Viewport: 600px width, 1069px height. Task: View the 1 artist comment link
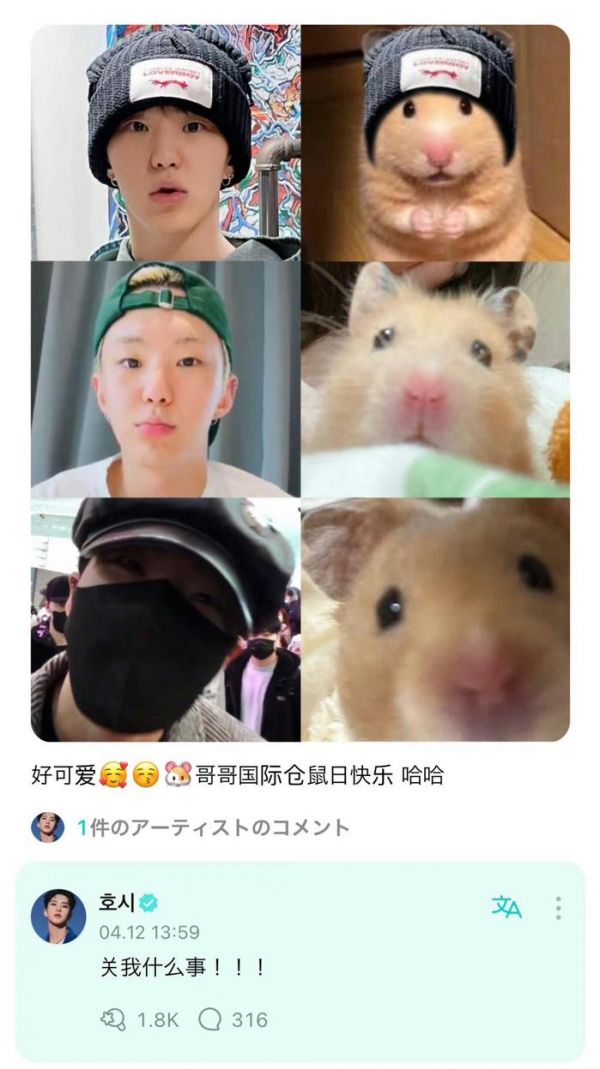(x=213, y=827)
